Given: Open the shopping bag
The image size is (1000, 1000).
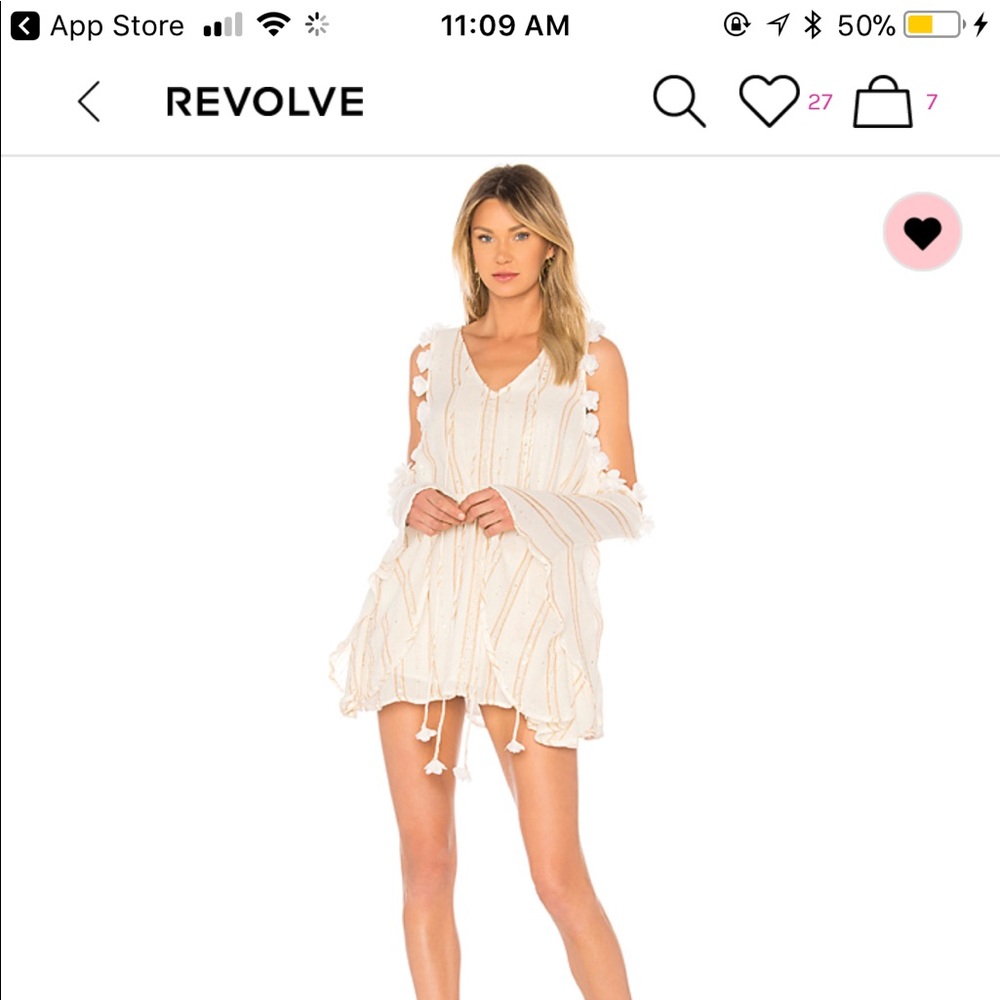Looking at the screenshot, I should pos(883,103).
